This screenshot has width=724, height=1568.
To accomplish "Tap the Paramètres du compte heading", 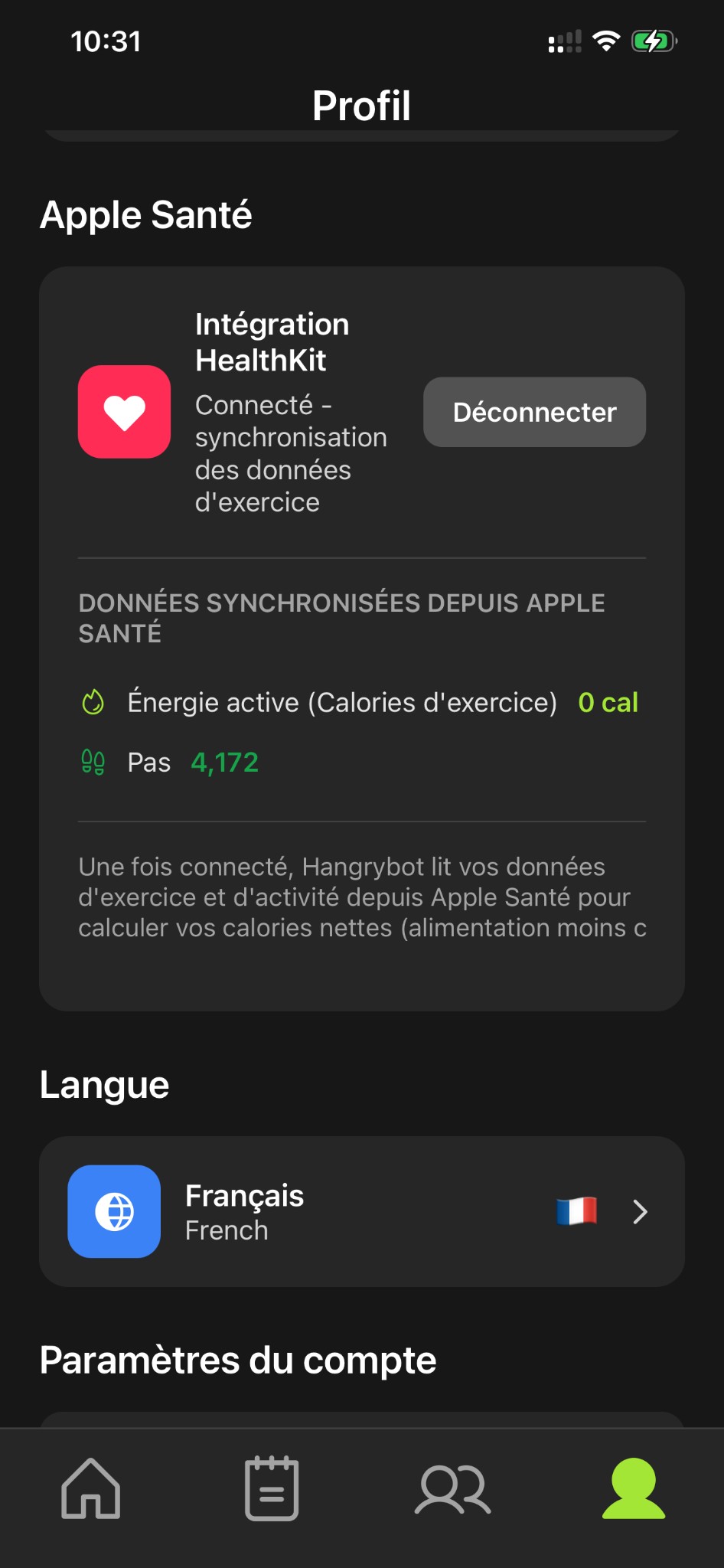I will point(237,1359).
